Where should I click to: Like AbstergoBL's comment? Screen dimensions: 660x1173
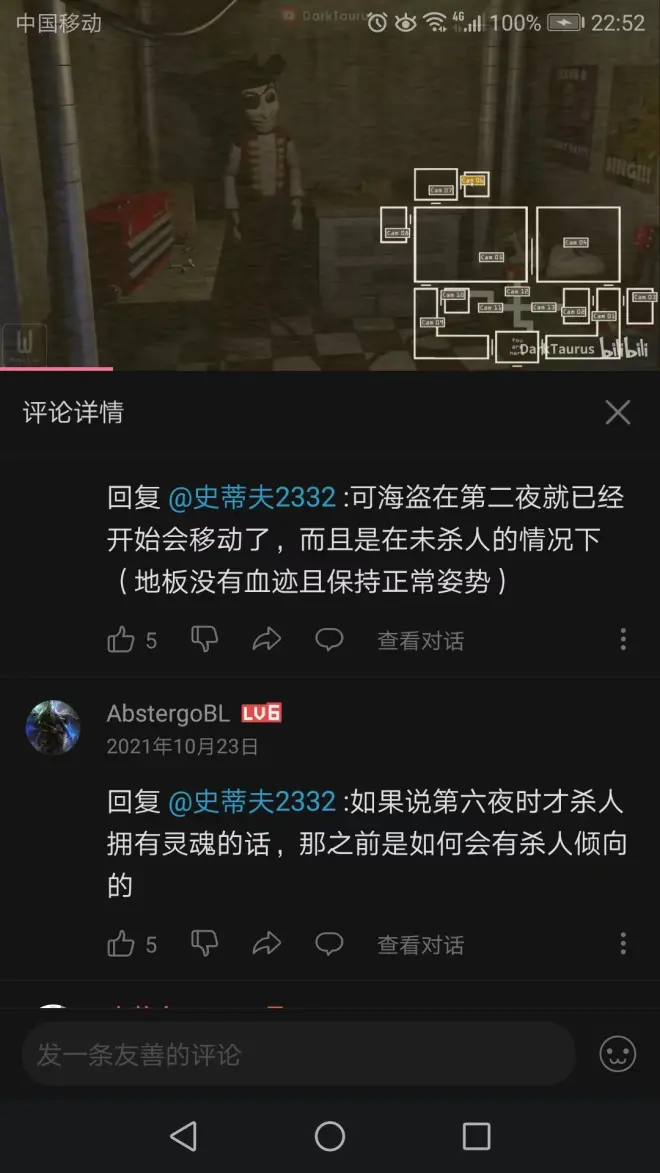[x=122, y=944]
